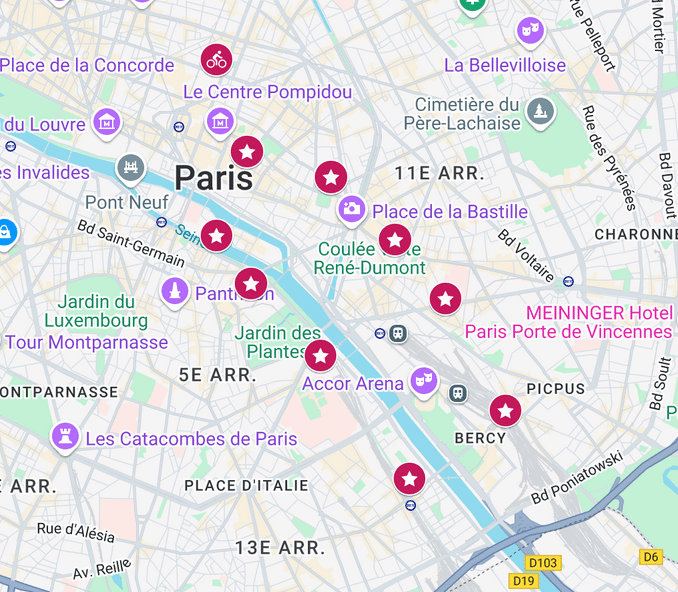Tap the cycling pin above Le Centre Pompidou
The image size is (678, 592).
point(216,59)
